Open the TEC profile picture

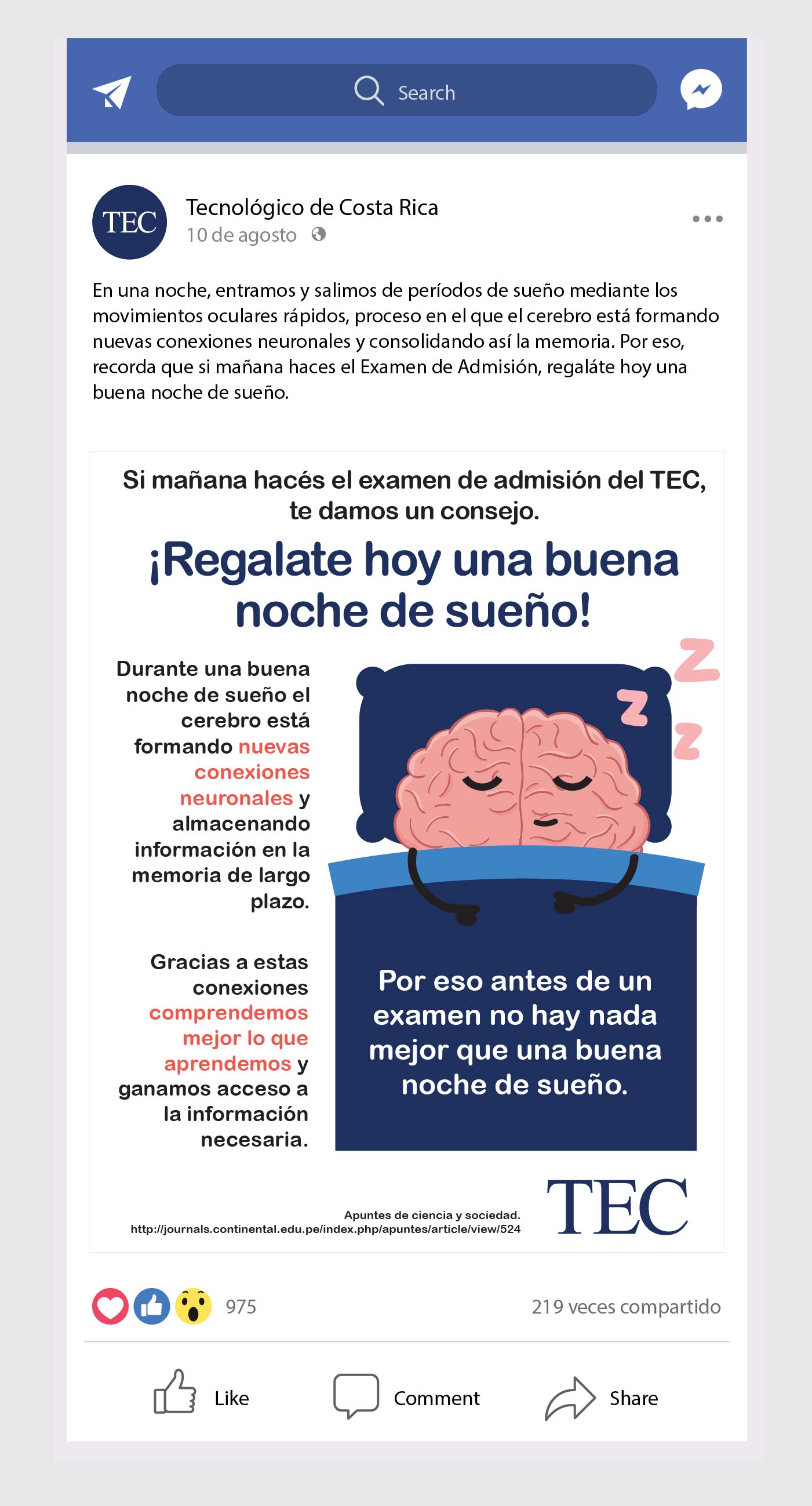(130, 222)
